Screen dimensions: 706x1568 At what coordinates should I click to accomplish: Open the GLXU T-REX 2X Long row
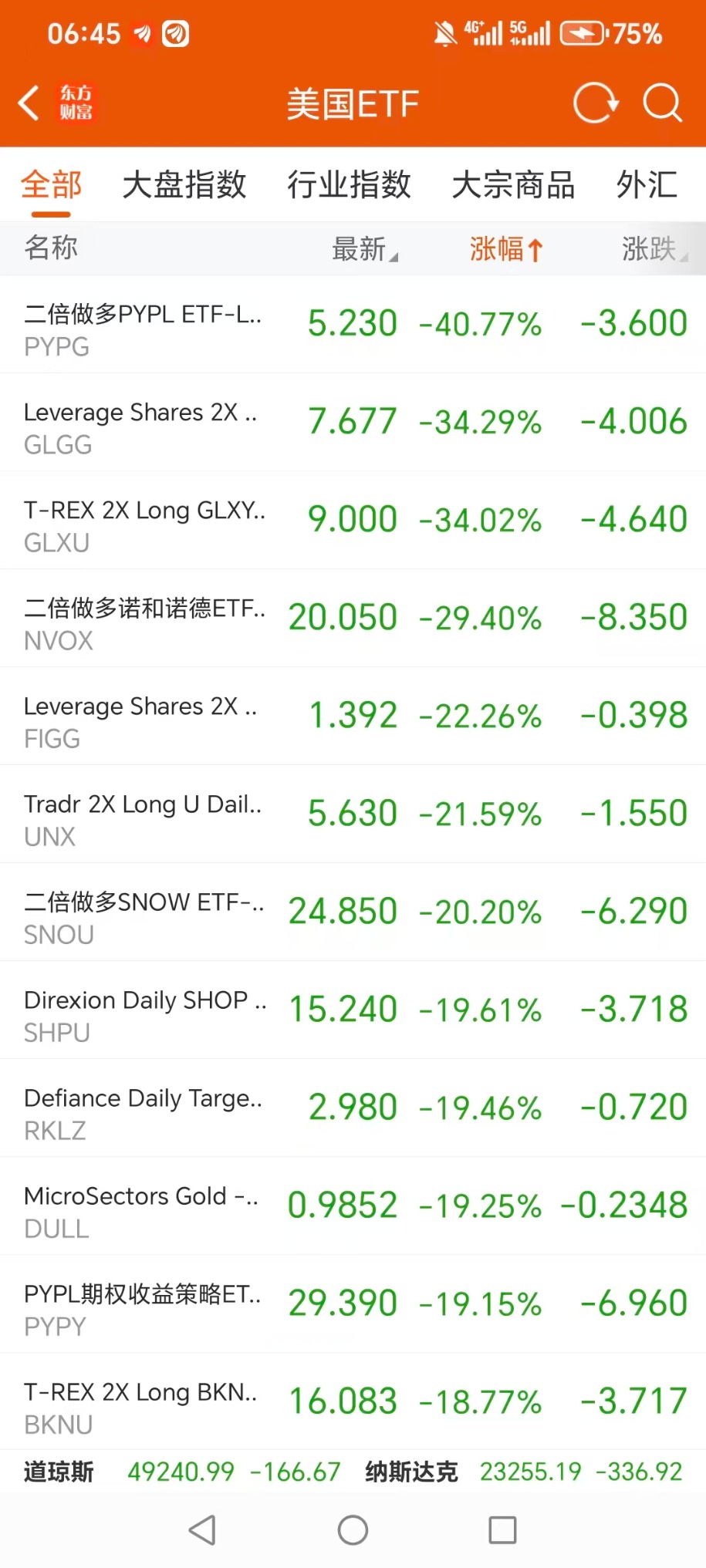point(353,521)
